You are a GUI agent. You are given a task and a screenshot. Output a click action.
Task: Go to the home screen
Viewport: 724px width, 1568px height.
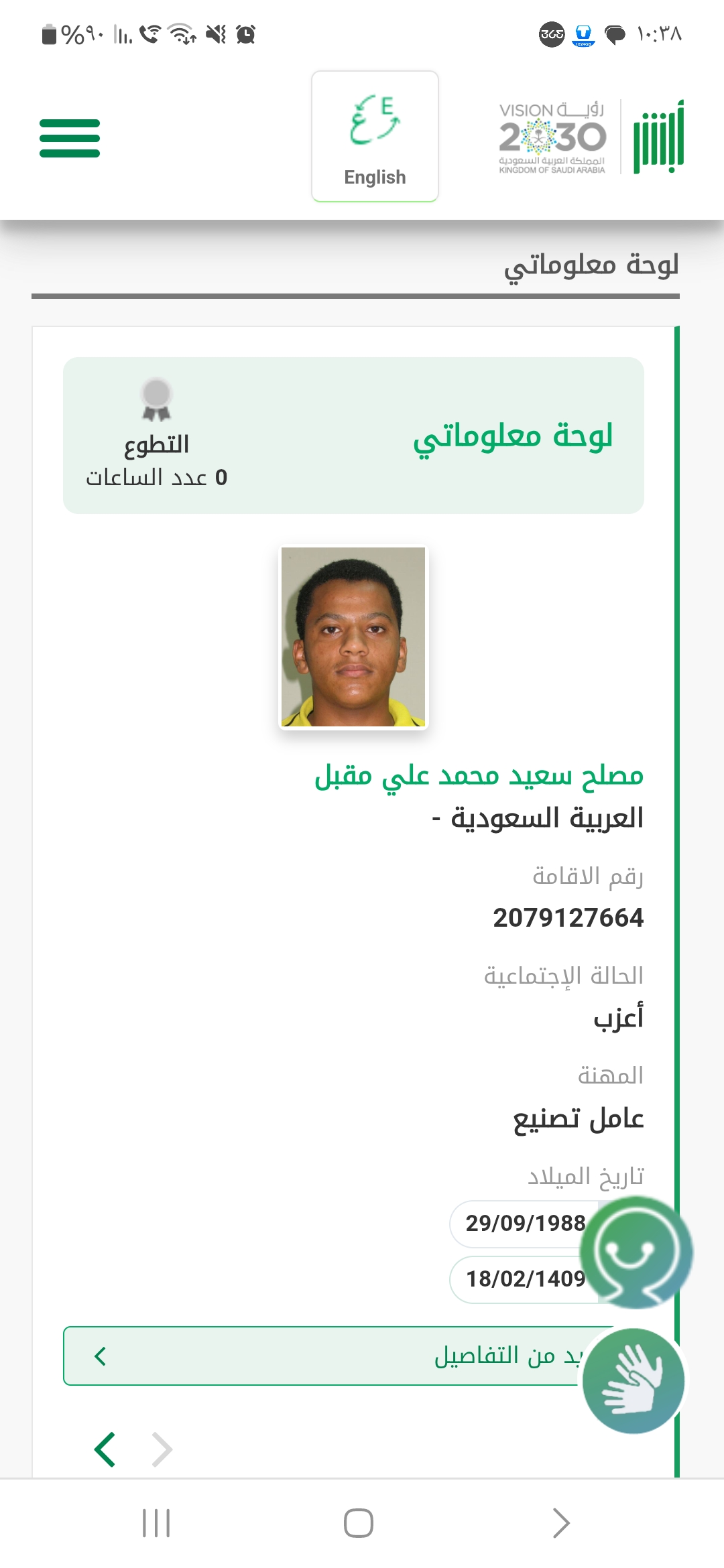pos(359,1523)
